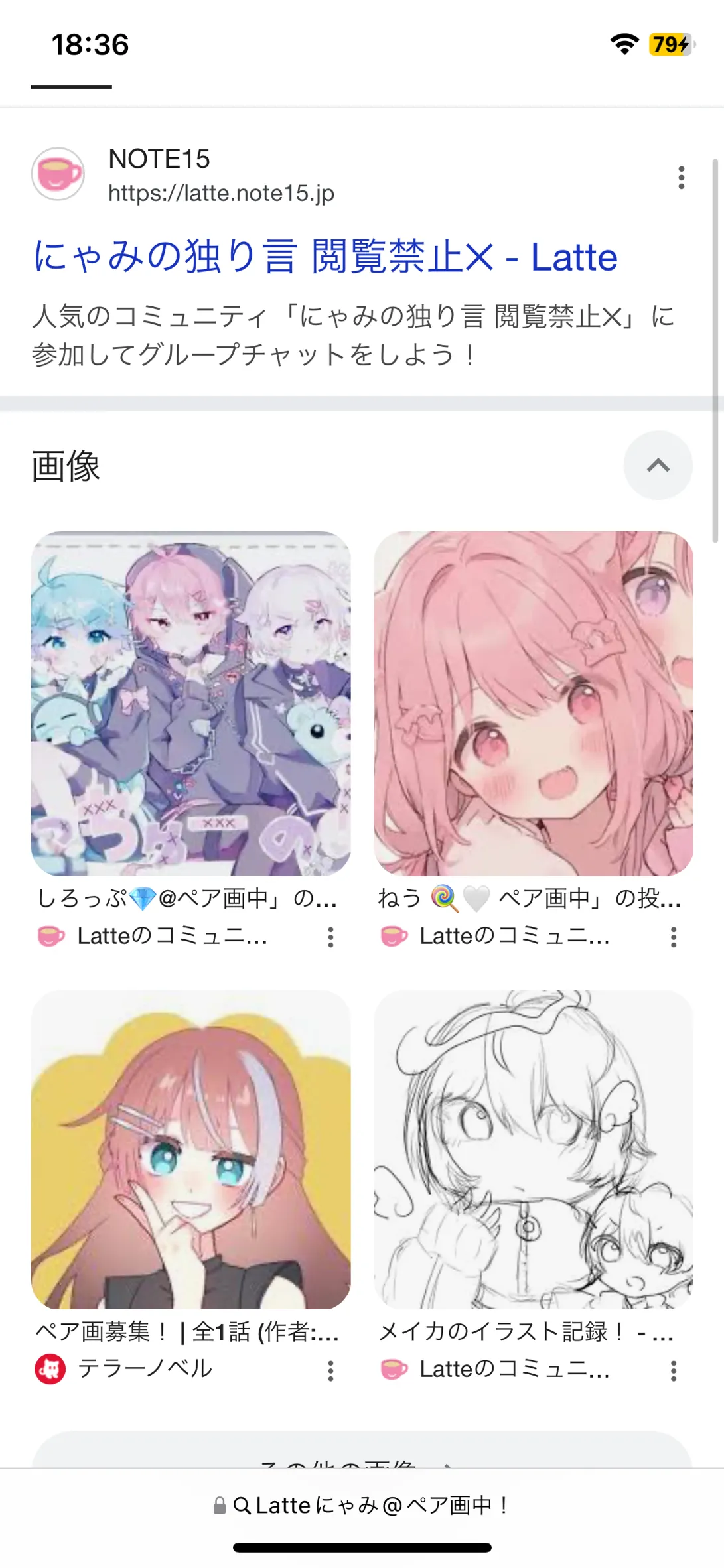This screenshot has height=1568, width=724.
Task: Collapse the 画像 section chevron
Action: pyautogui.click(x=658, y=466)
